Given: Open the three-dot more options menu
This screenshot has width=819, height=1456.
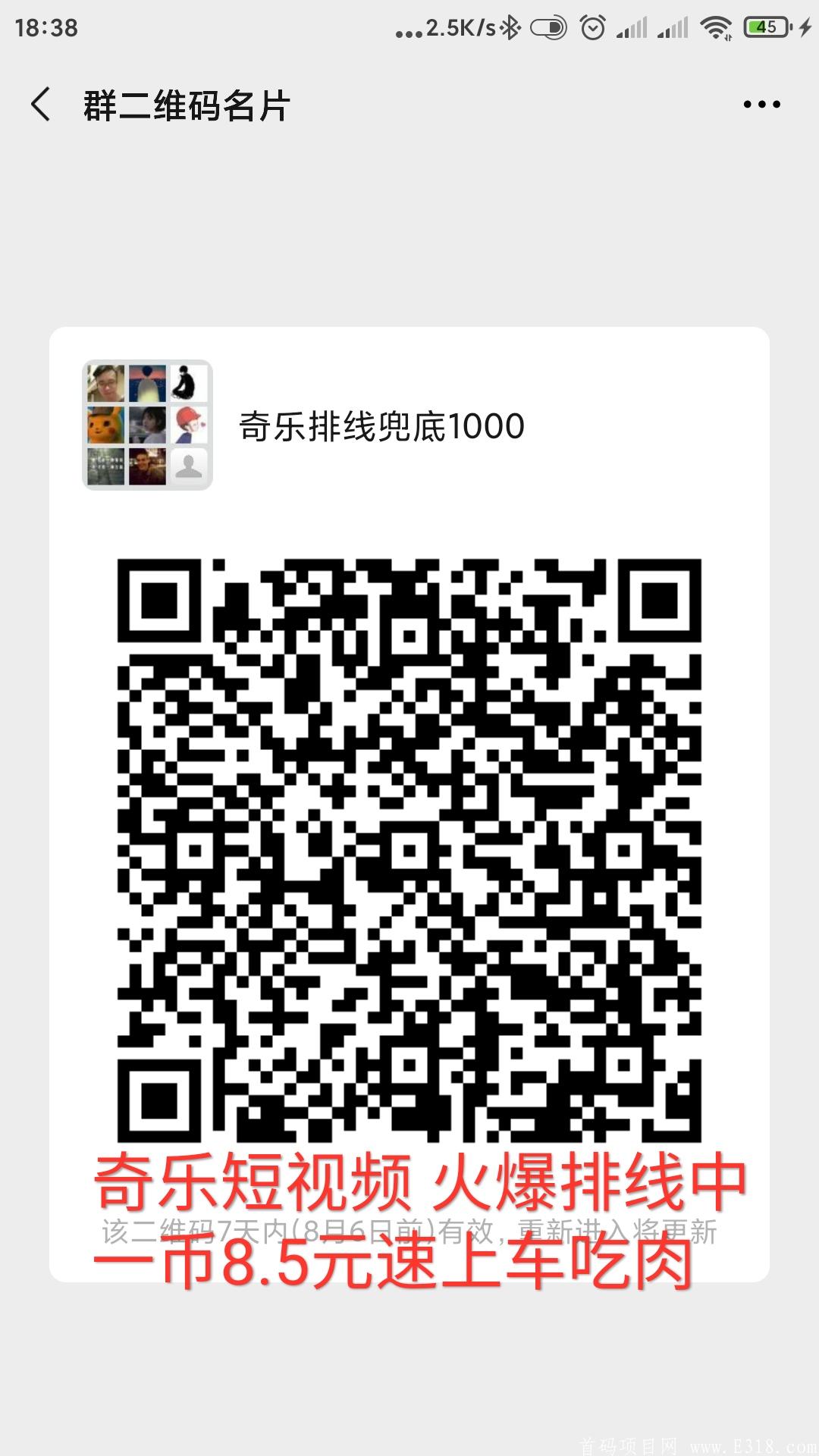Looking at the screenshot, I should [761, 105].
